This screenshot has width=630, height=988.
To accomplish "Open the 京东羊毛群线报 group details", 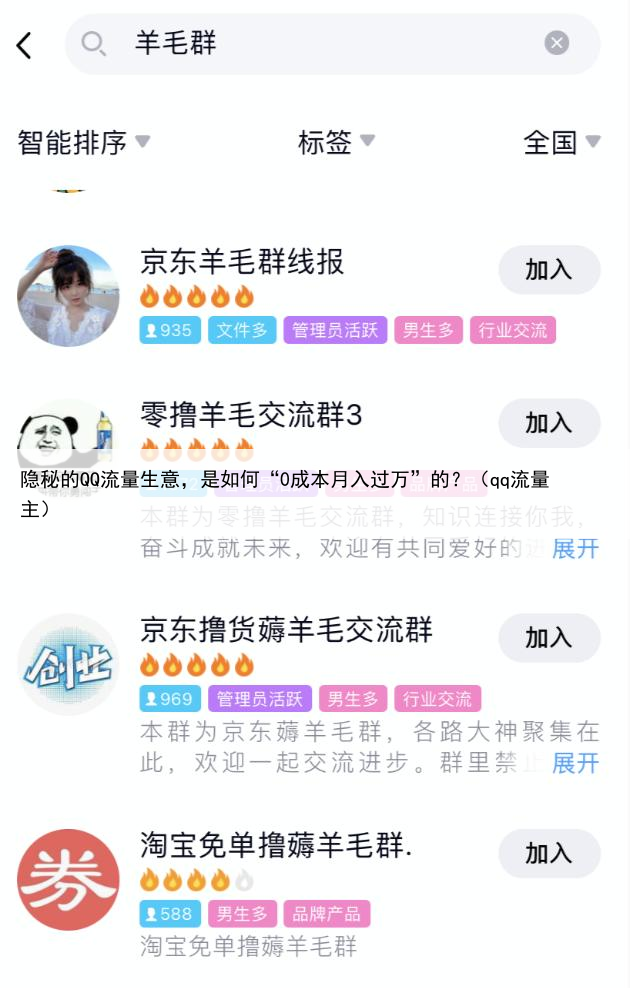I will 242,262.
